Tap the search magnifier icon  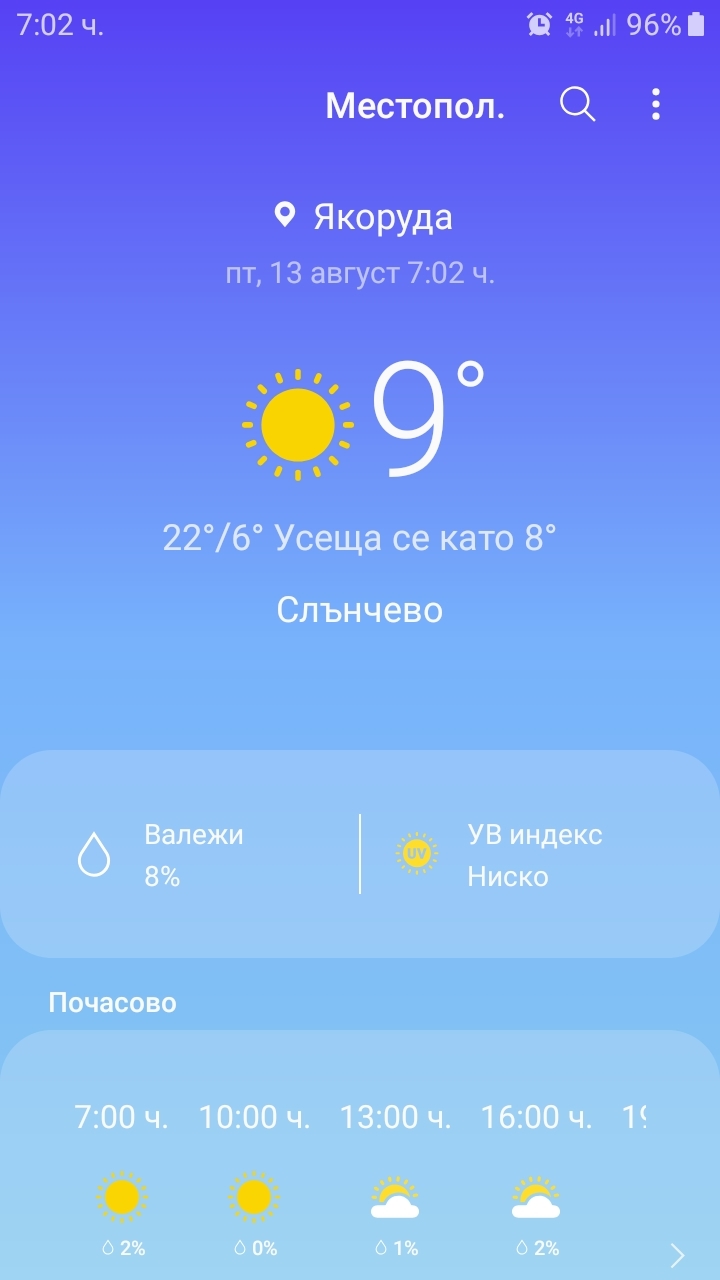tap(577, 104)
